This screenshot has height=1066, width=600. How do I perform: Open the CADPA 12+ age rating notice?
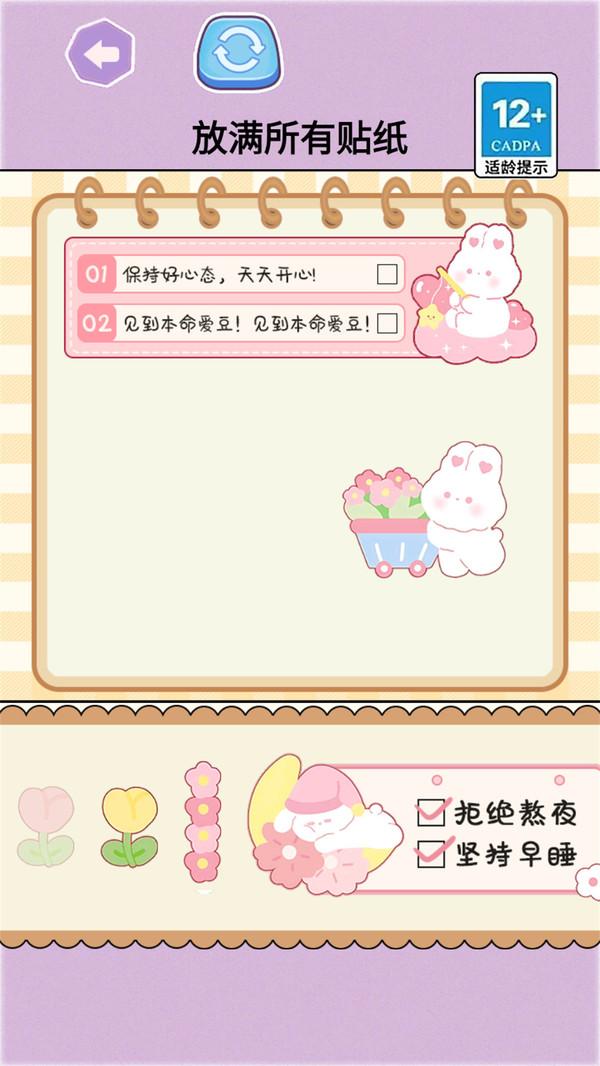[x=516, y=126]
